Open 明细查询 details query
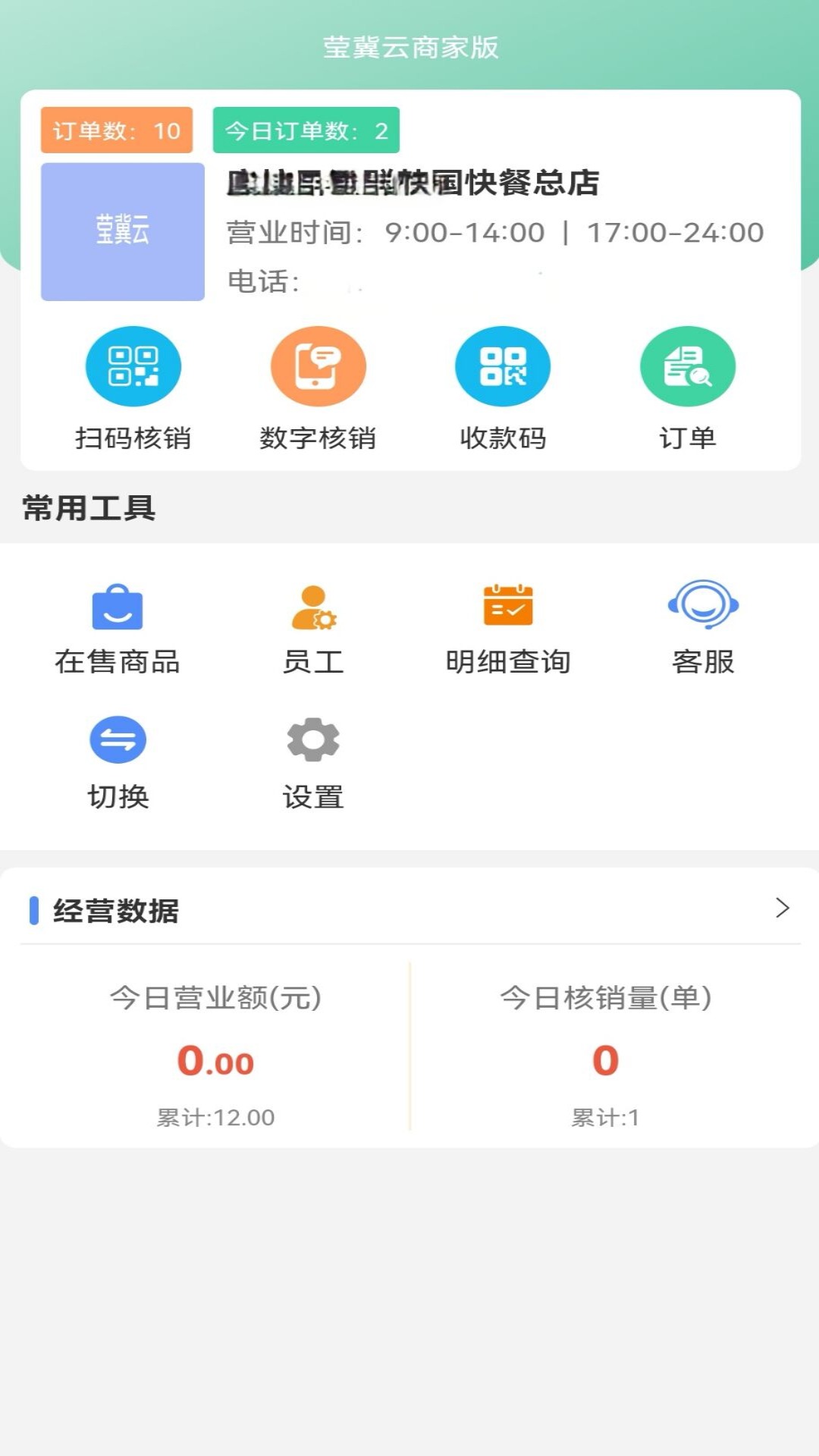The height and width of the screenshot is (1456, 819). pos(508,607)
